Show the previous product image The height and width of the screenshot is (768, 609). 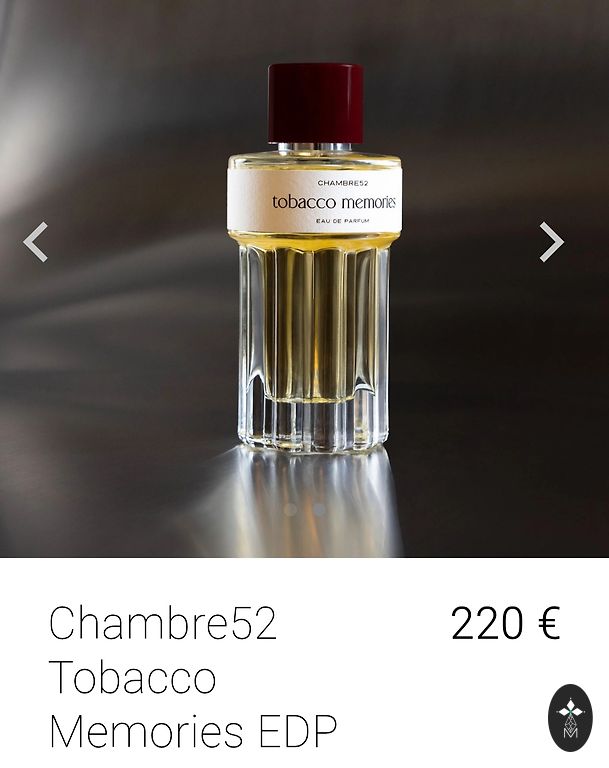point(36,242)
